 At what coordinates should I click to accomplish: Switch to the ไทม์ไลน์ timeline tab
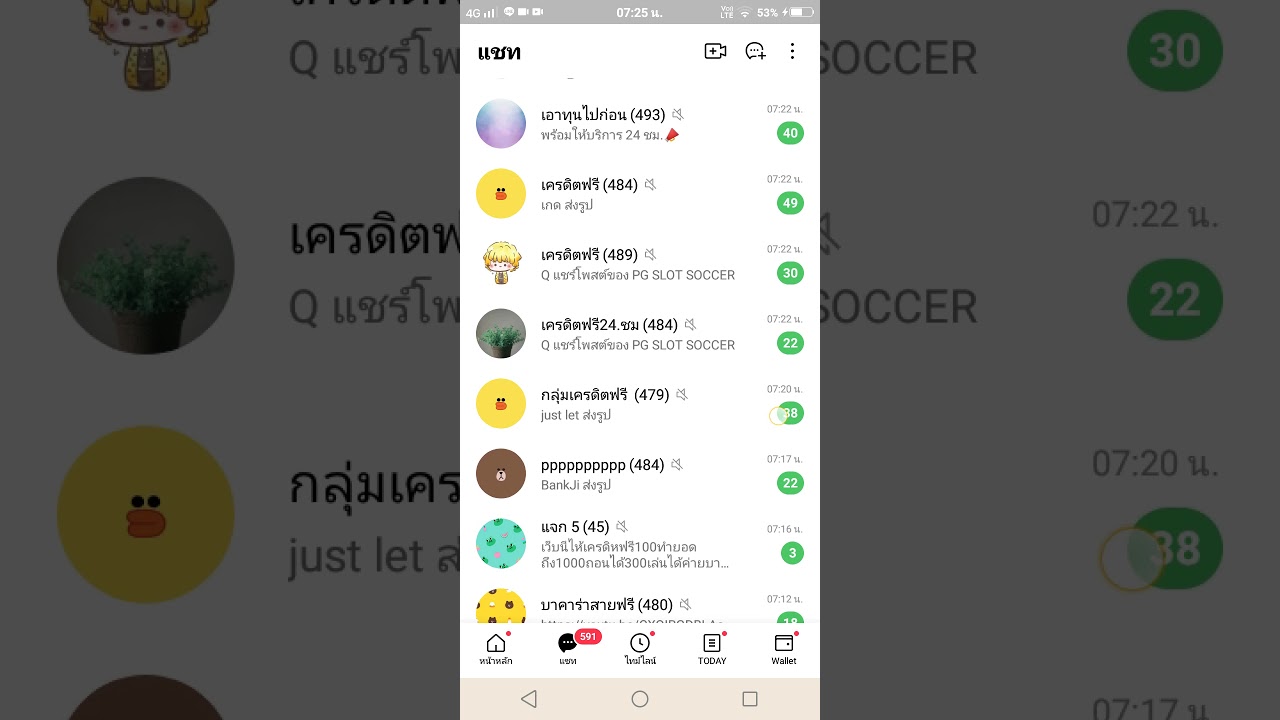pos(640,649)
